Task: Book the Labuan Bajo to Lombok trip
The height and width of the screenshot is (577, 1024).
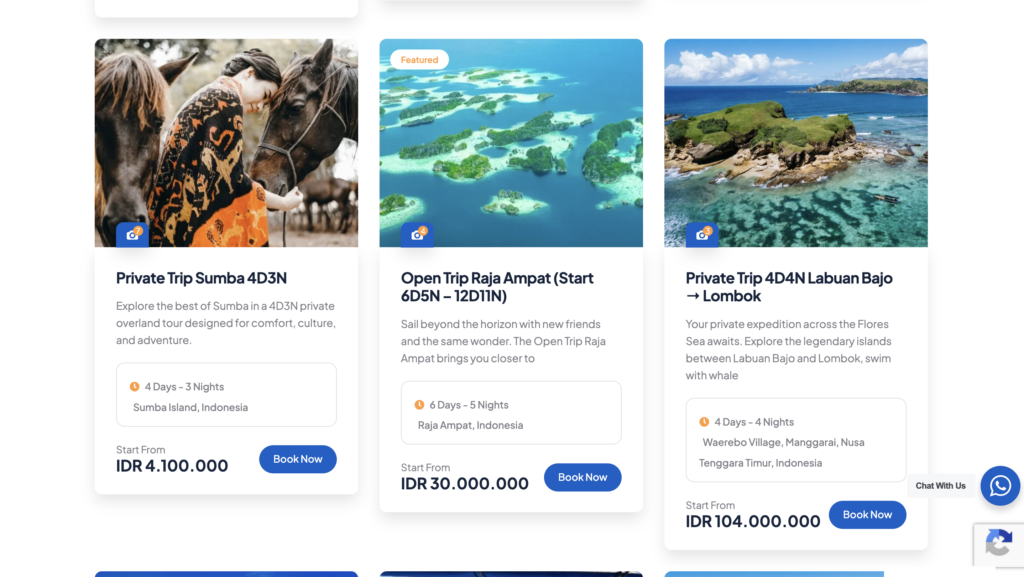Action: coord(867,514)
